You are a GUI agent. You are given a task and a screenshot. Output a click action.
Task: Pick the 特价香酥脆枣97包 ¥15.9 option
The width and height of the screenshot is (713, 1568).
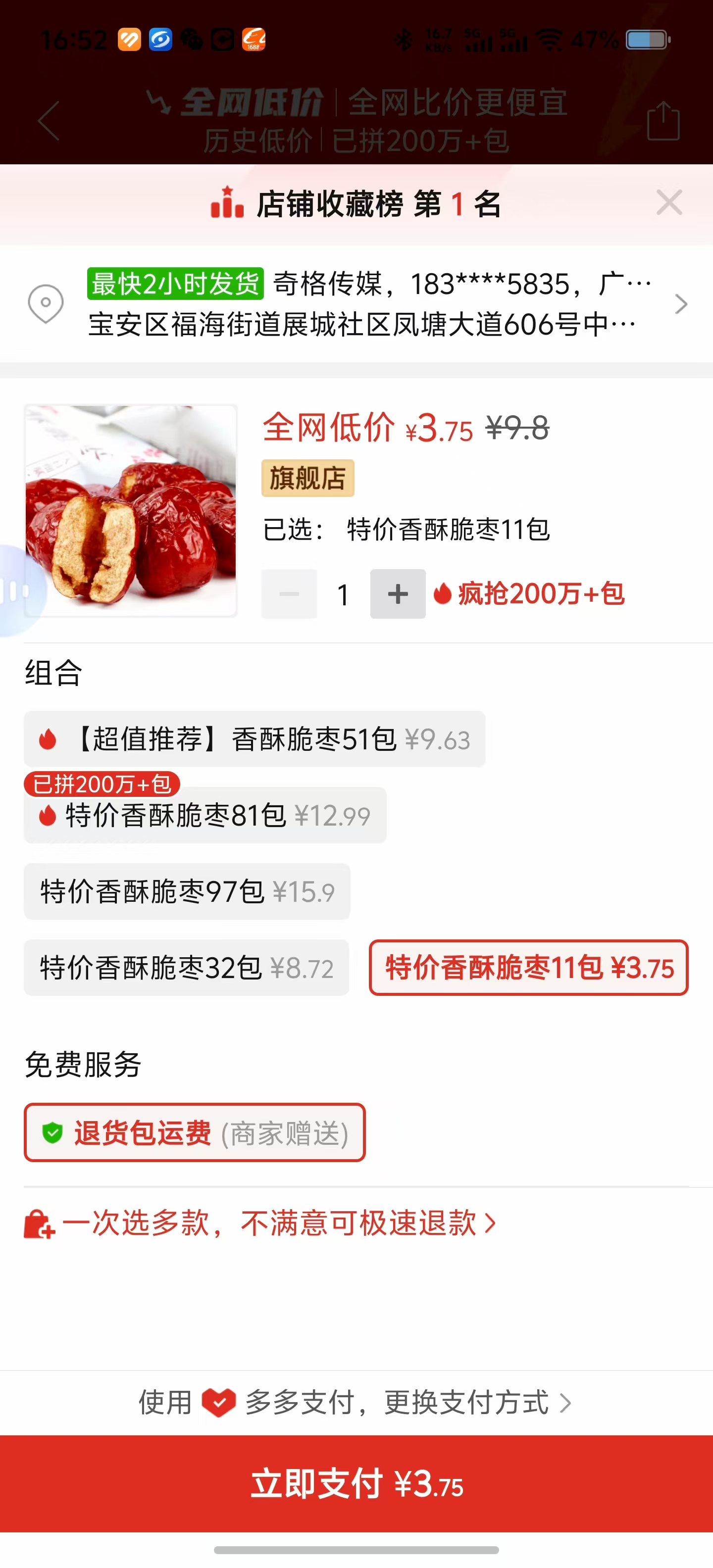coord(187,892)
